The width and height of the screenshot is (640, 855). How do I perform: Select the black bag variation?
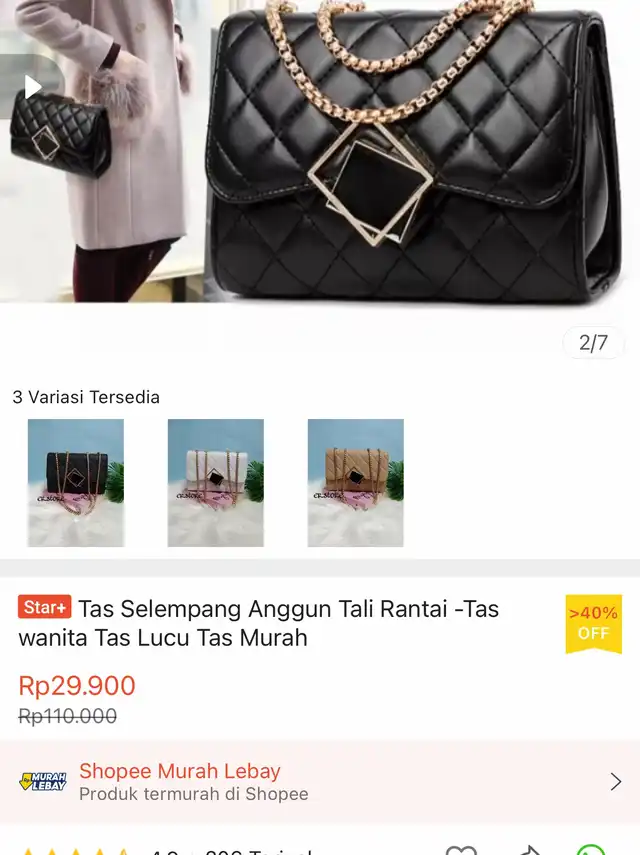coord(76,482)
